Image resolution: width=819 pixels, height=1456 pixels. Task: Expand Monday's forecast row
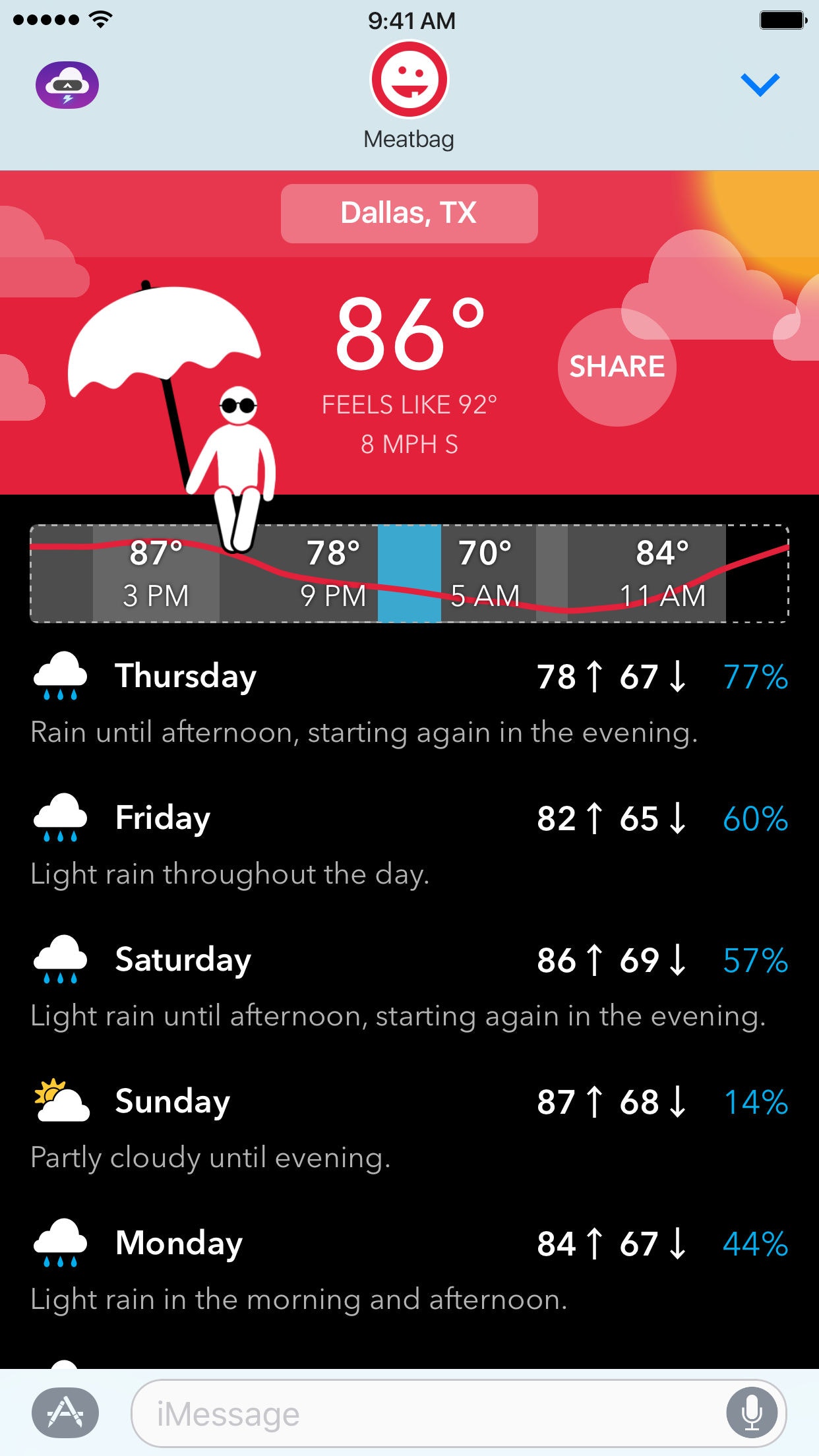(409, 1269)
